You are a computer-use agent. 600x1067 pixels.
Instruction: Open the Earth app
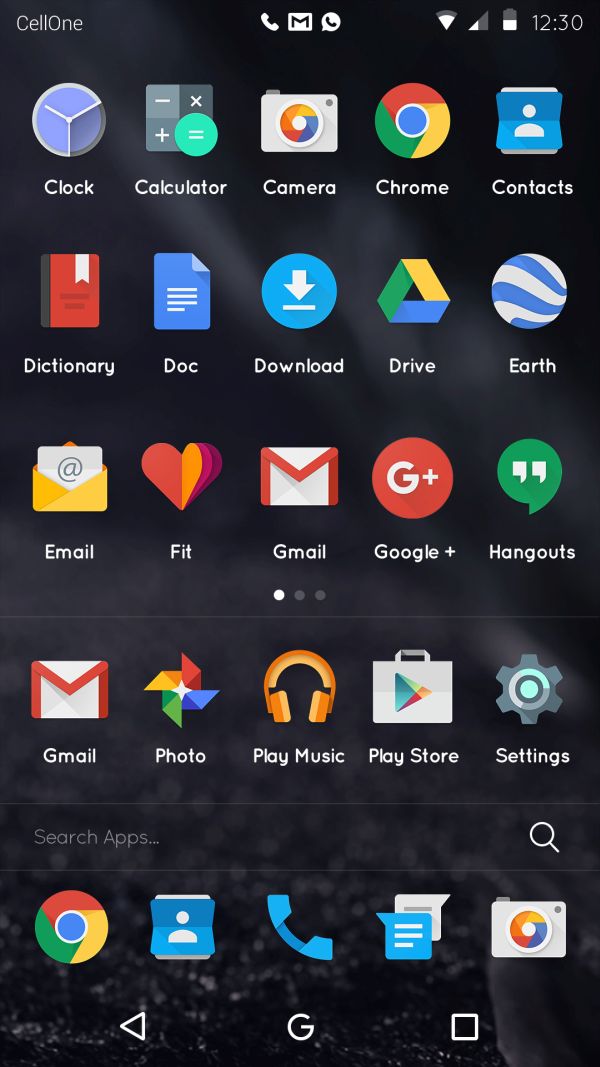pyautogui.click(x=530, y=292)
